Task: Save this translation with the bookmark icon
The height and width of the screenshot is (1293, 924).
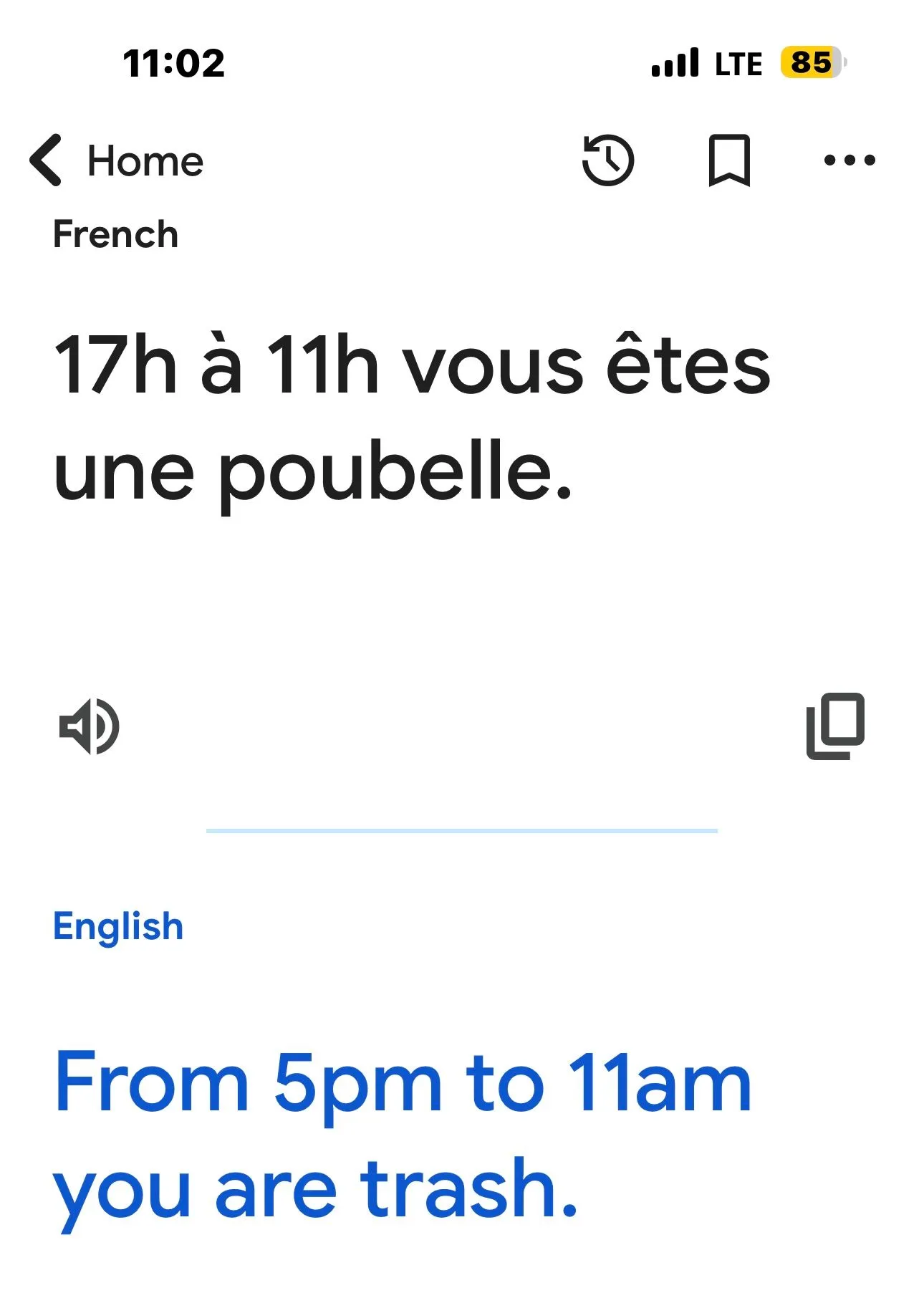Action: [729, 160]
